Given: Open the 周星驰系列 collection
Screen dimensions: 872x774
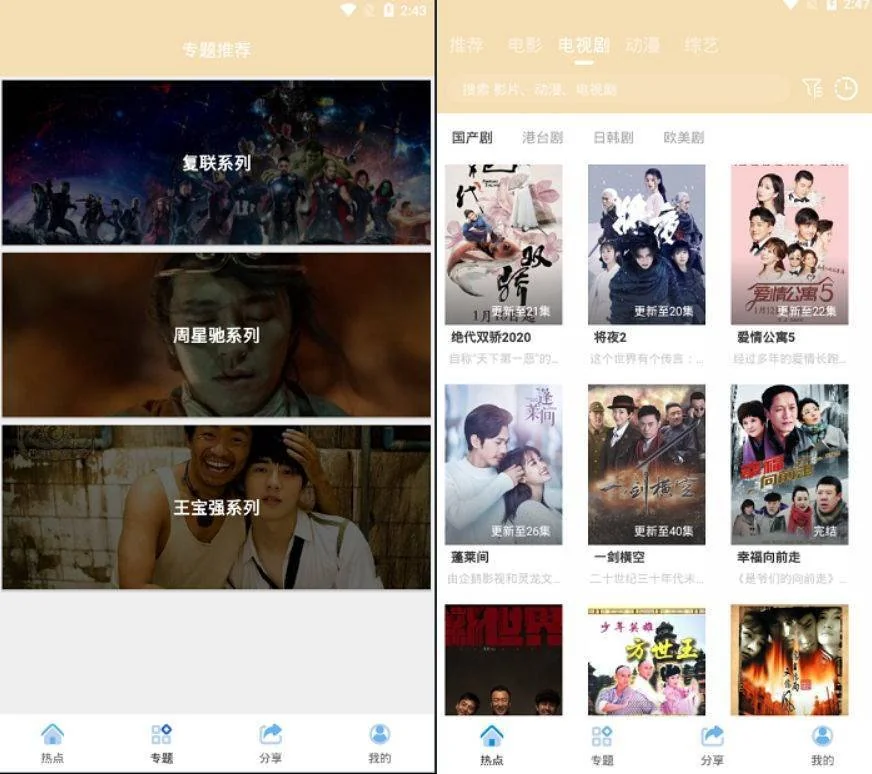Looking at the screenshot, I should 216,335.
